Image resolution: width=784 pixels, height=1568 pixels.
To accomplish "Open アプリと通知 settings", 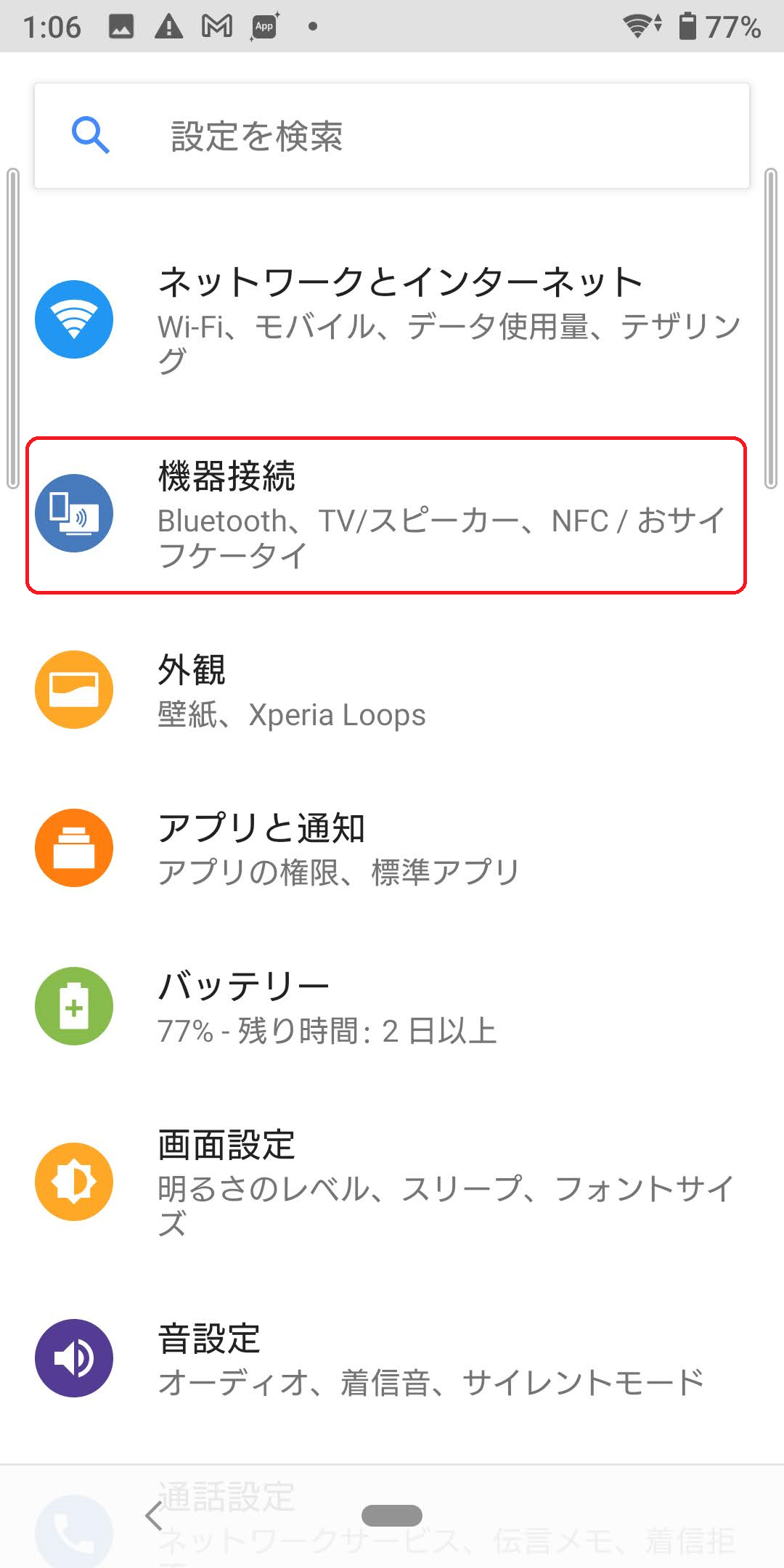I will (392, 848).
